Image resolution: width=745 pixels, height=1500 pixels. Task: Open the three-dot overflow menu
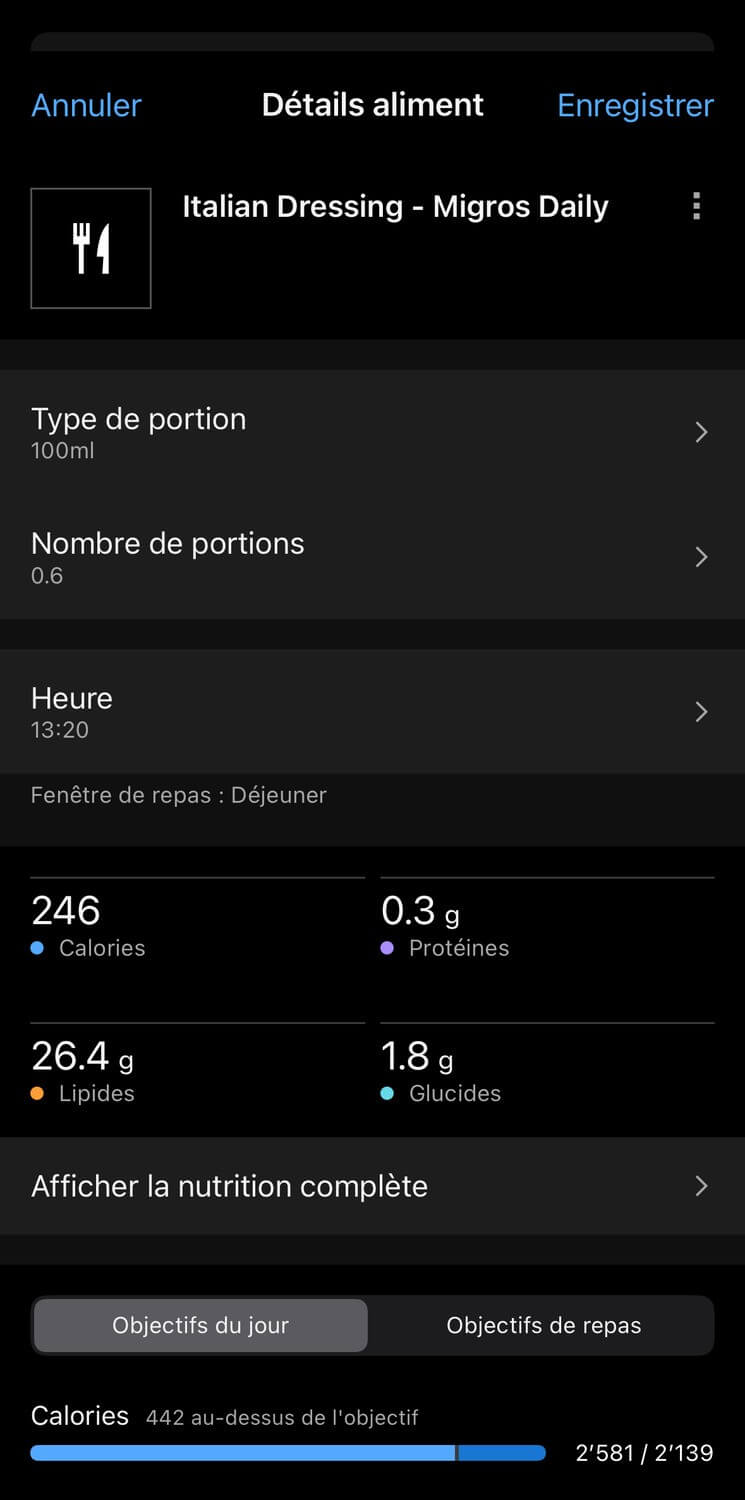tap(696, 207)
